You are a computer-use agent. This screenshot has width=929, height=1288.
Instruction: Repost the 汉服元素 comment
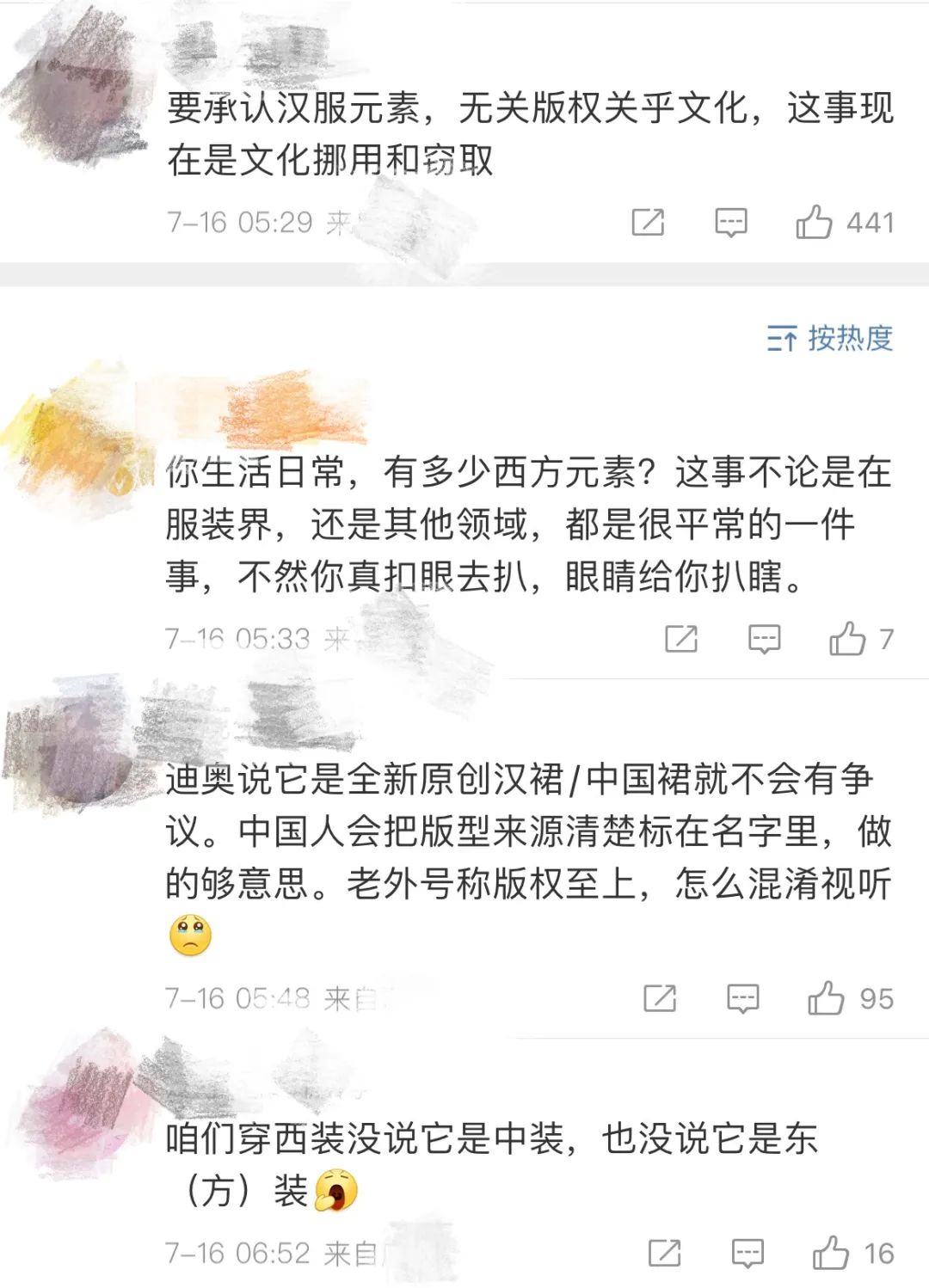tap(648, 223)
